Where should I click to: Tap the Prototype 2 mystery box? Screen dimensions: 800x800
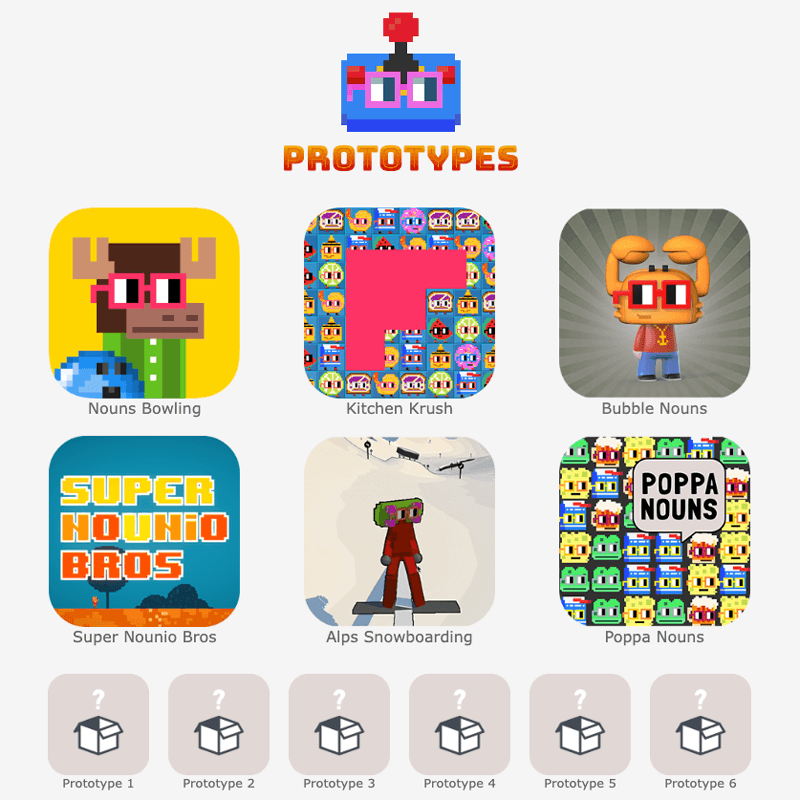click(x=219, y=724)
